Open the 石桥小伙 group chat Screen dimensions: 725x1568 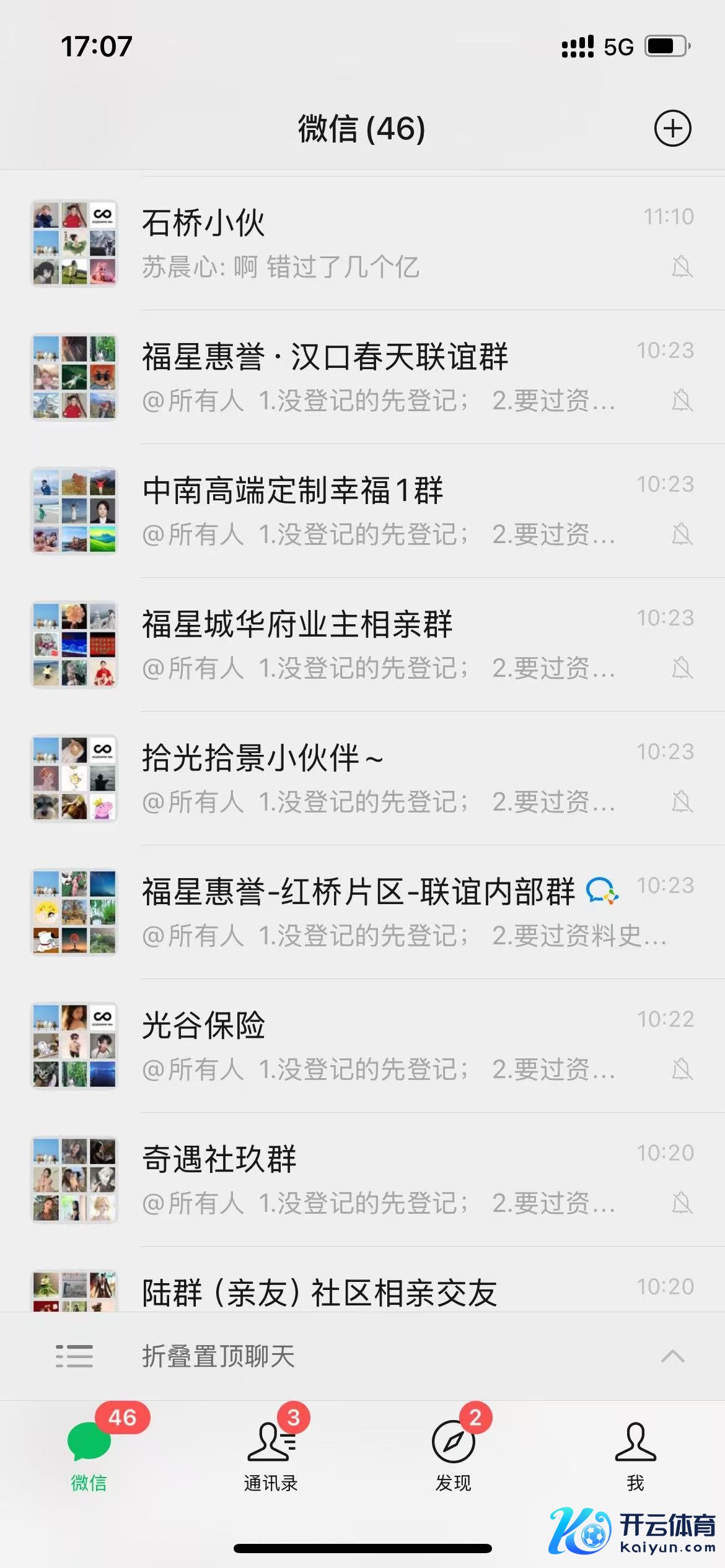click(x=372, y=243)
